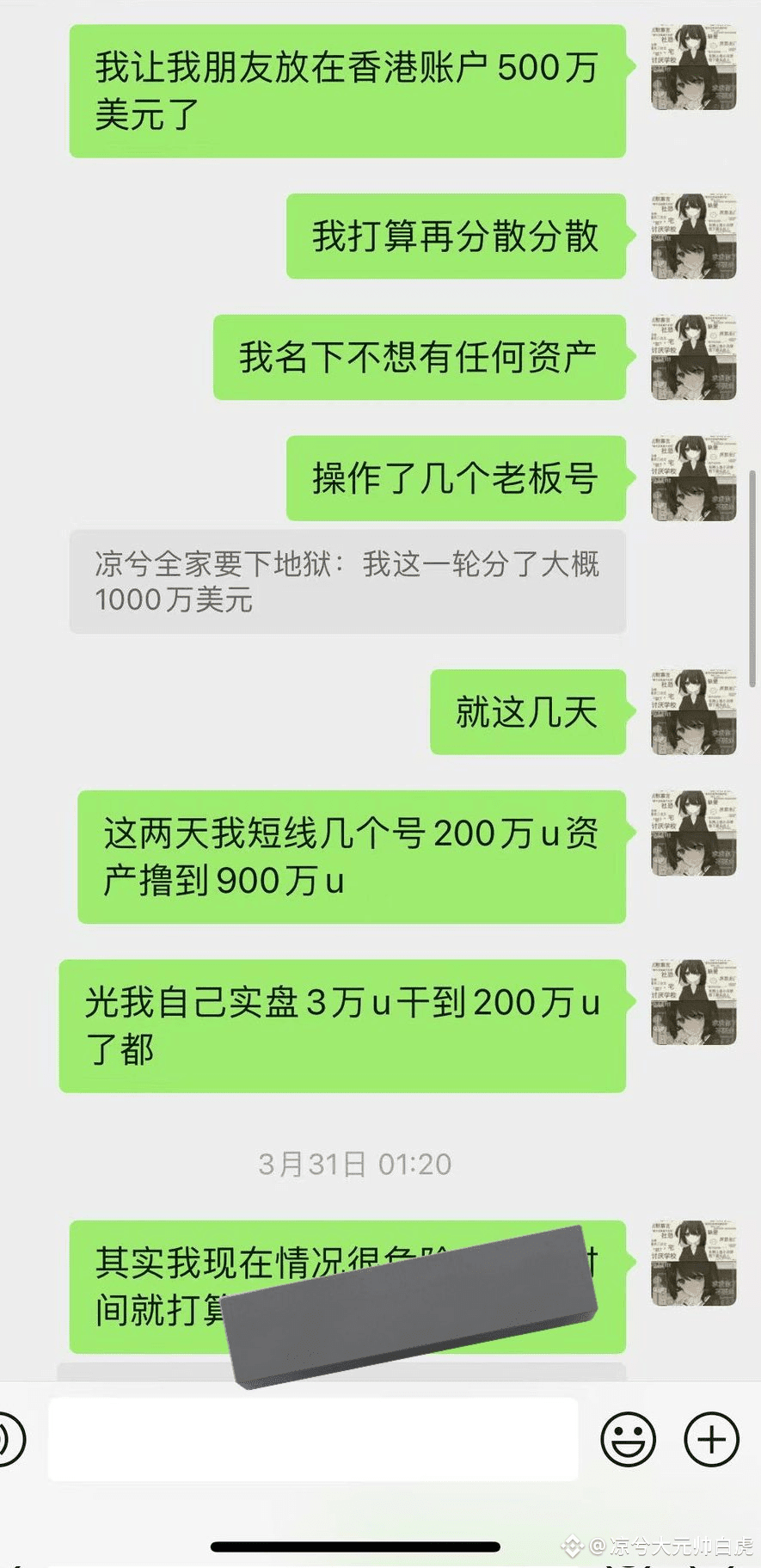Open the emoji sticker panel
This screenshot has height=1568, width=761.
(628, 1439)
